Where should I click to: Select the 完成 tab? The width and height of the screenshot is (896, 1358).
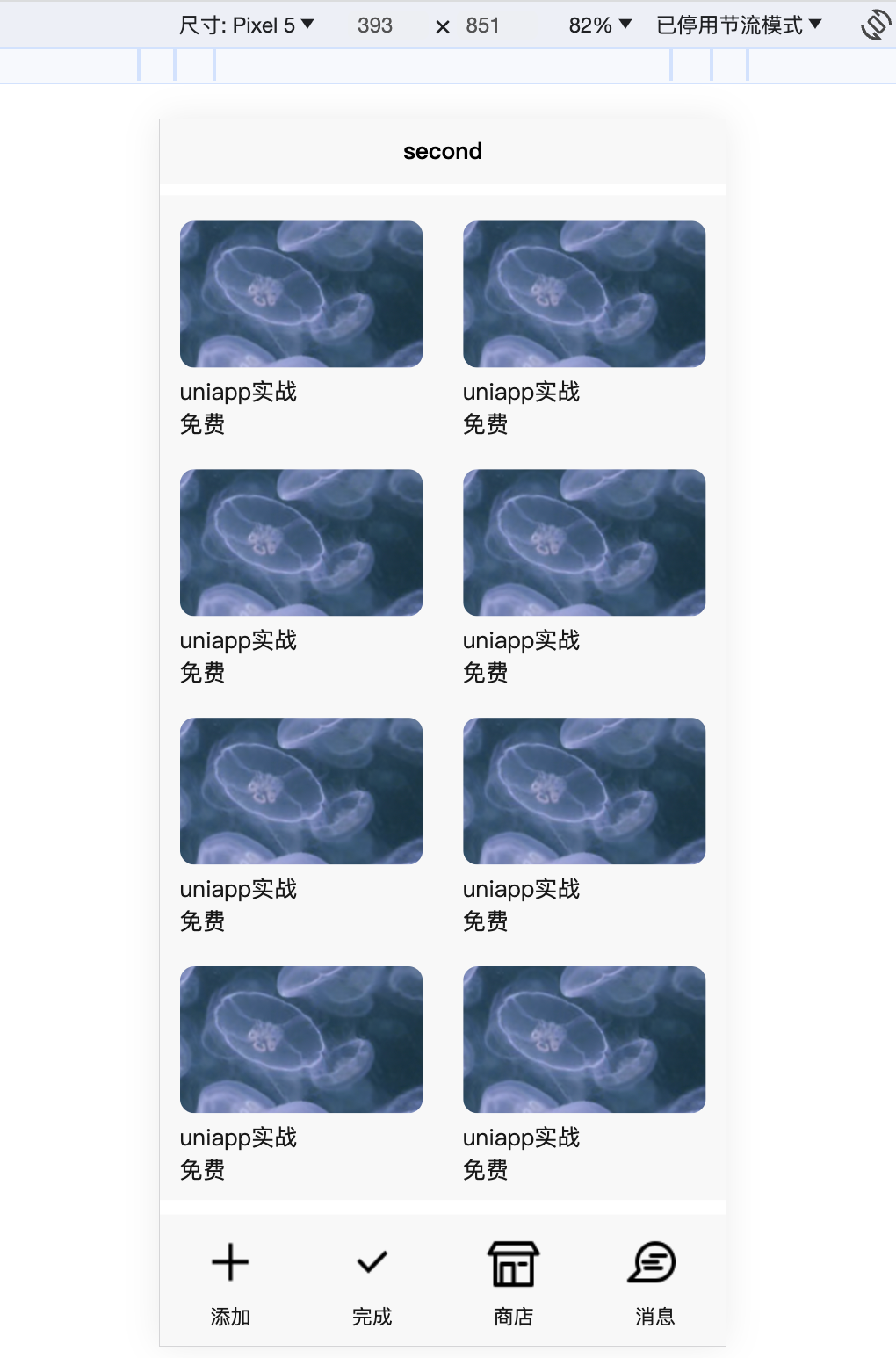tap(372, 1281)
